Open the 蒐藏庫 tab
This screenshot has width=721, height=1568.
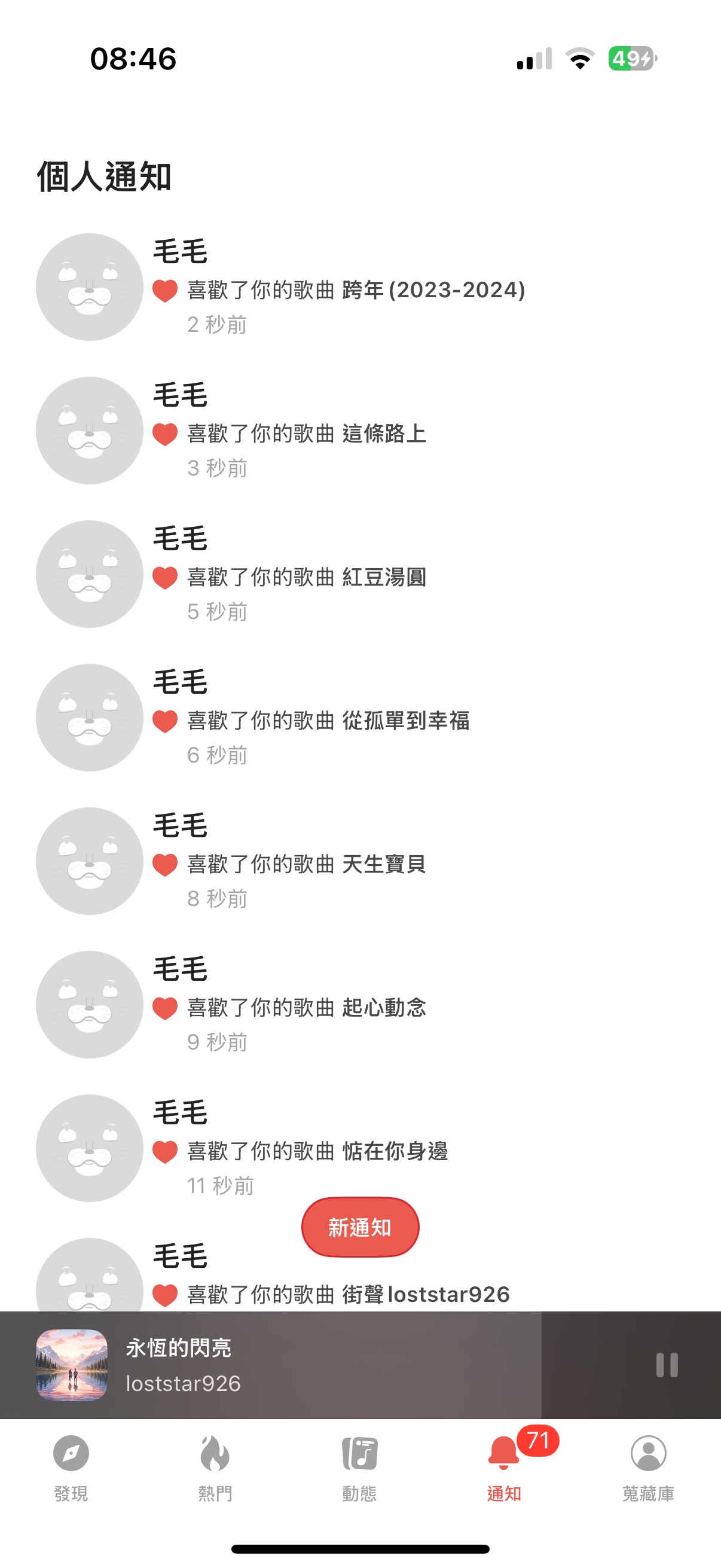[648, 1466]
